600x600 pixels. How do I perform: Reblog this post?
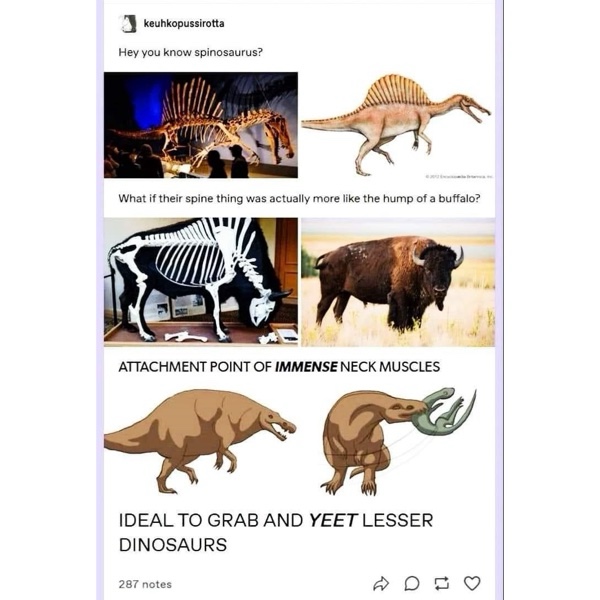pyautogui.click(x=441, y=583)
